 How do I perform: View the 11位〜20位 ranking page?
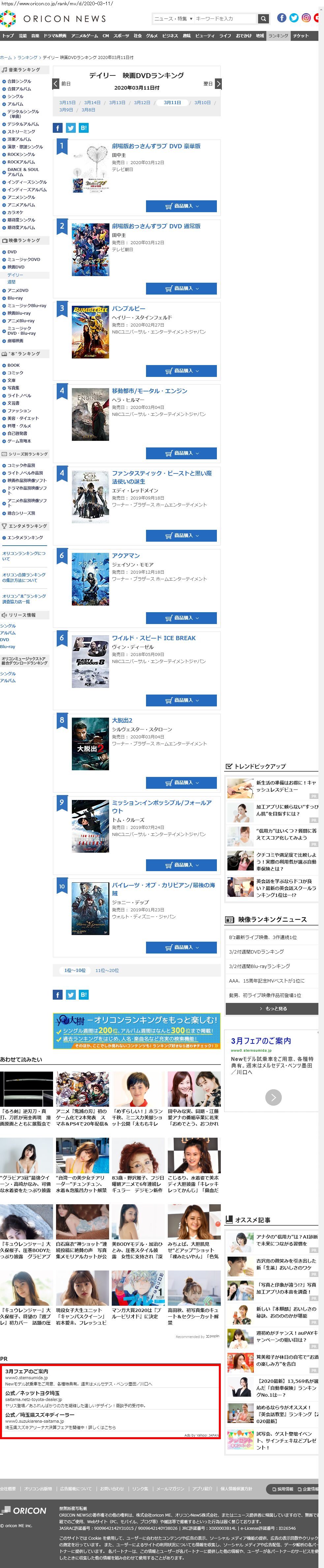[x=107, y=970]
